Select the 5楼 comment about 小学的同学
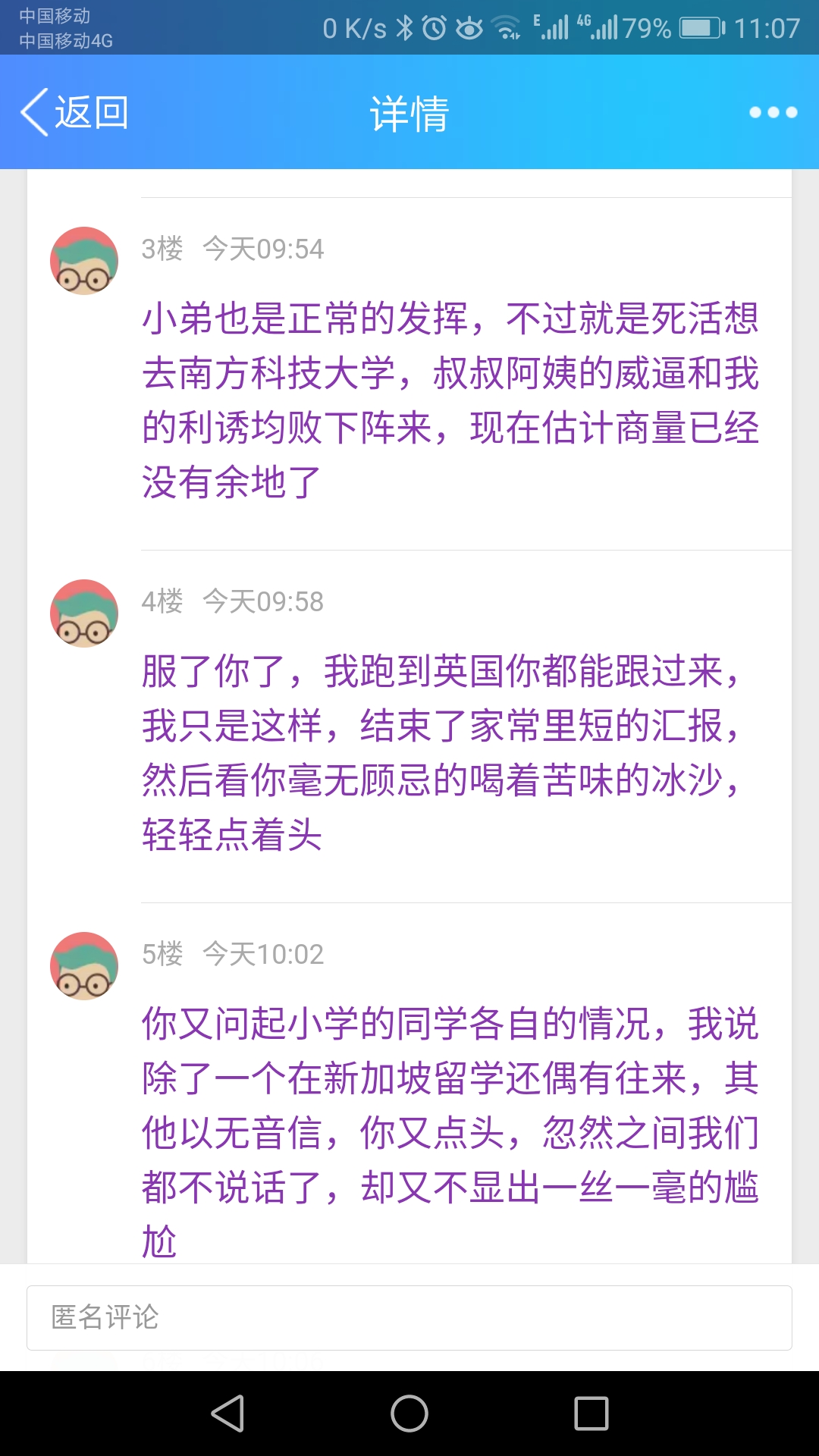The image size is (819, 1456). [x=450, y=1131]
